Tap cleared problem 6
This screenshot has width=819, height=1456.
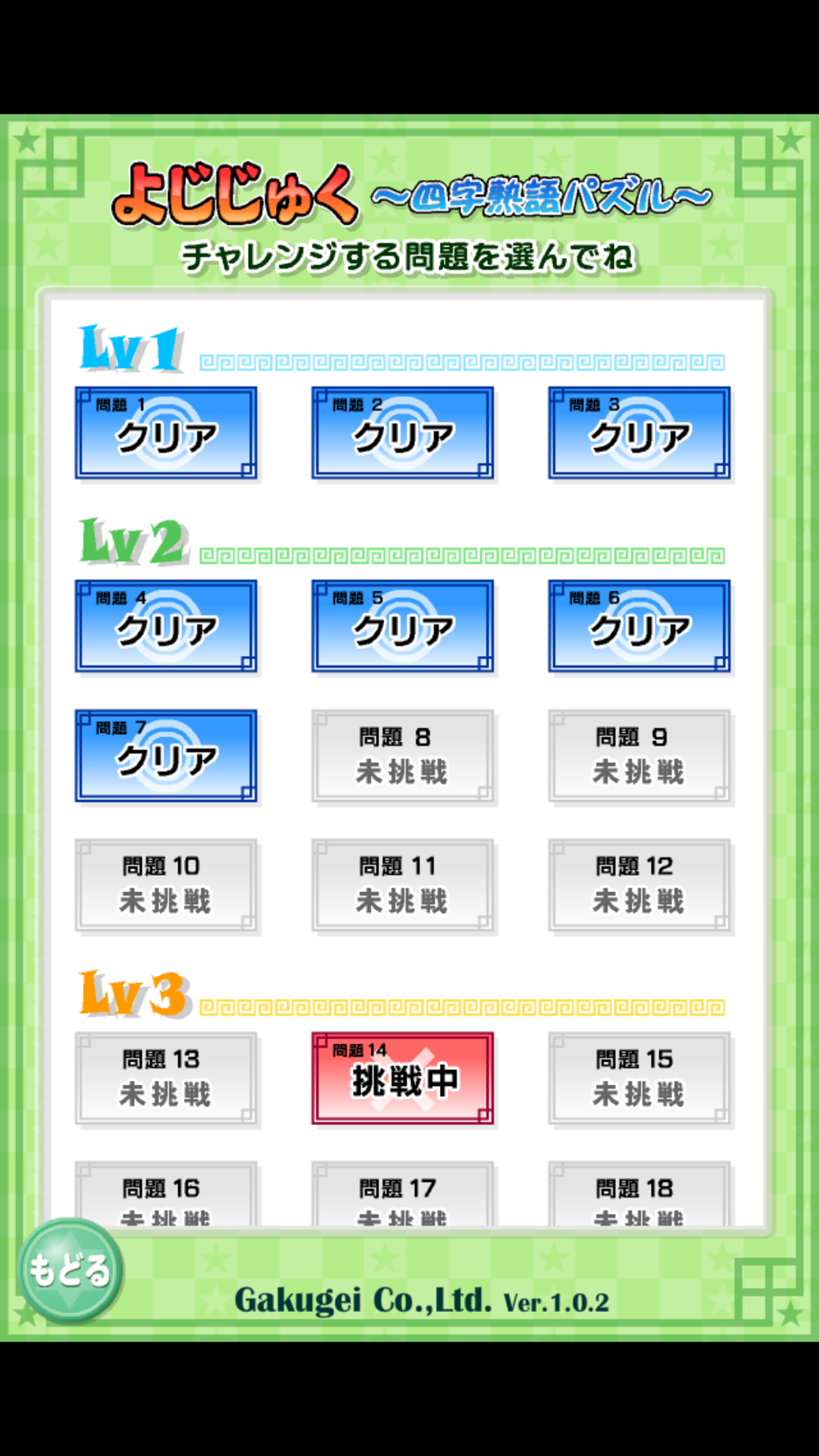pos(640,626)
